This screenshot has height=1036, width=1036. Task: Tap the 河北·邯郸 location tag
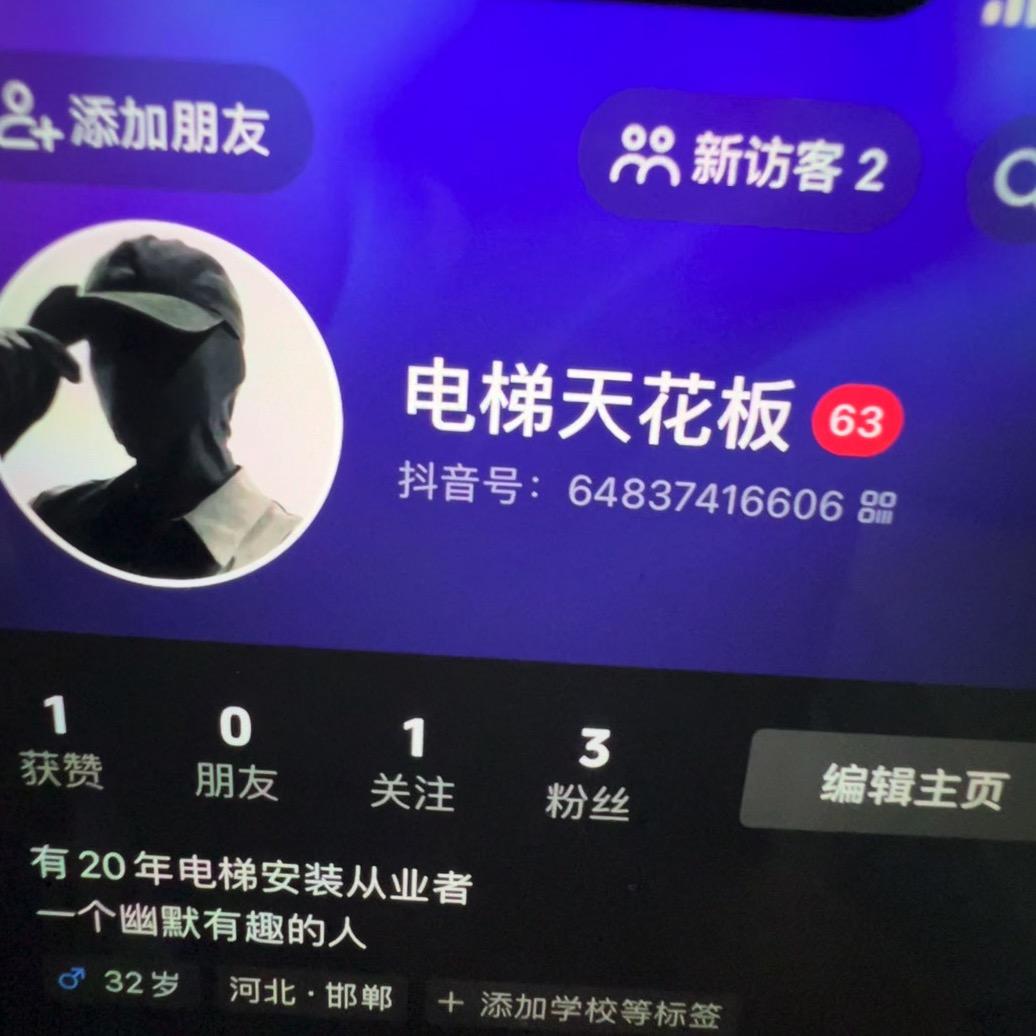tap(310, 994)
